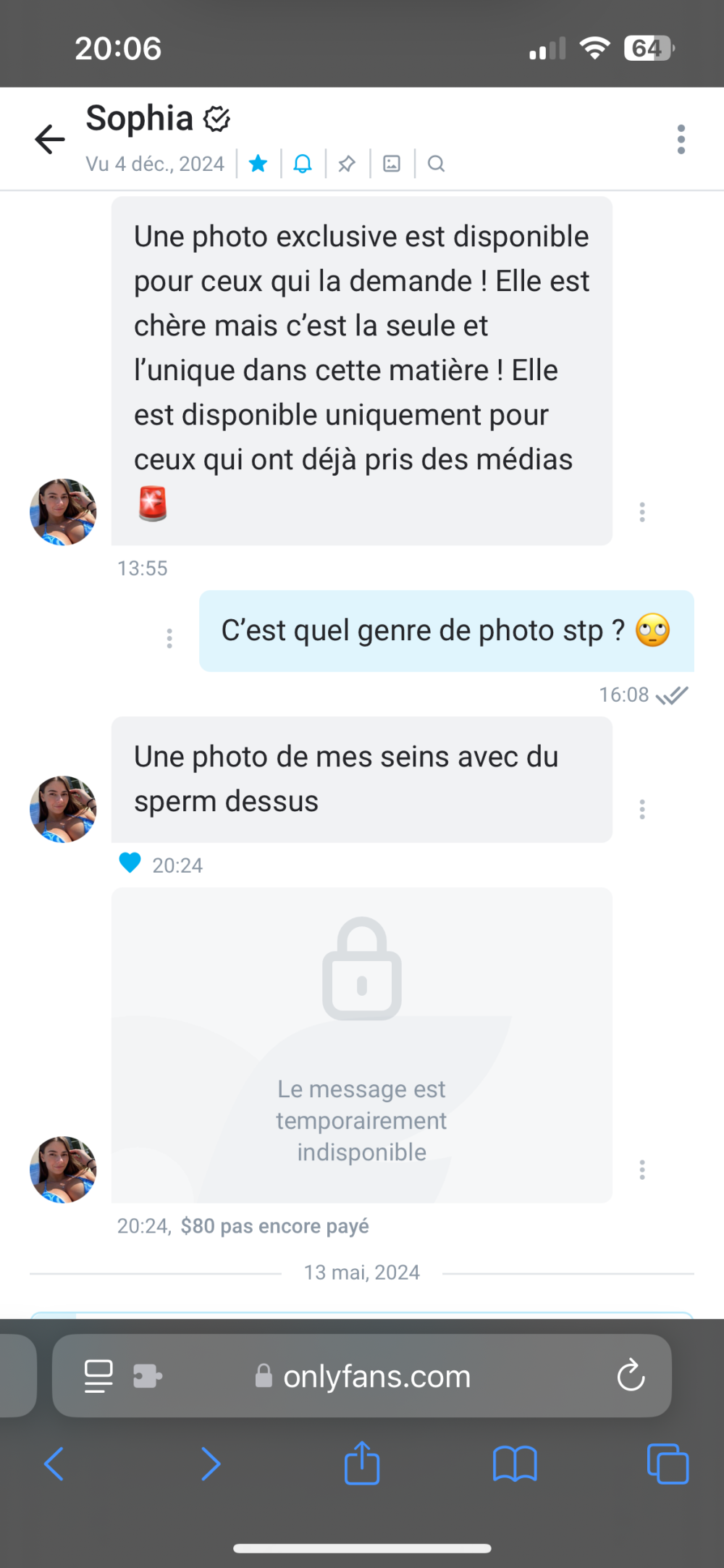Open options for 'C'est quel genre de photo' message
The image size is (724, 1568).
pyautogui.click(x=169, y=638)
